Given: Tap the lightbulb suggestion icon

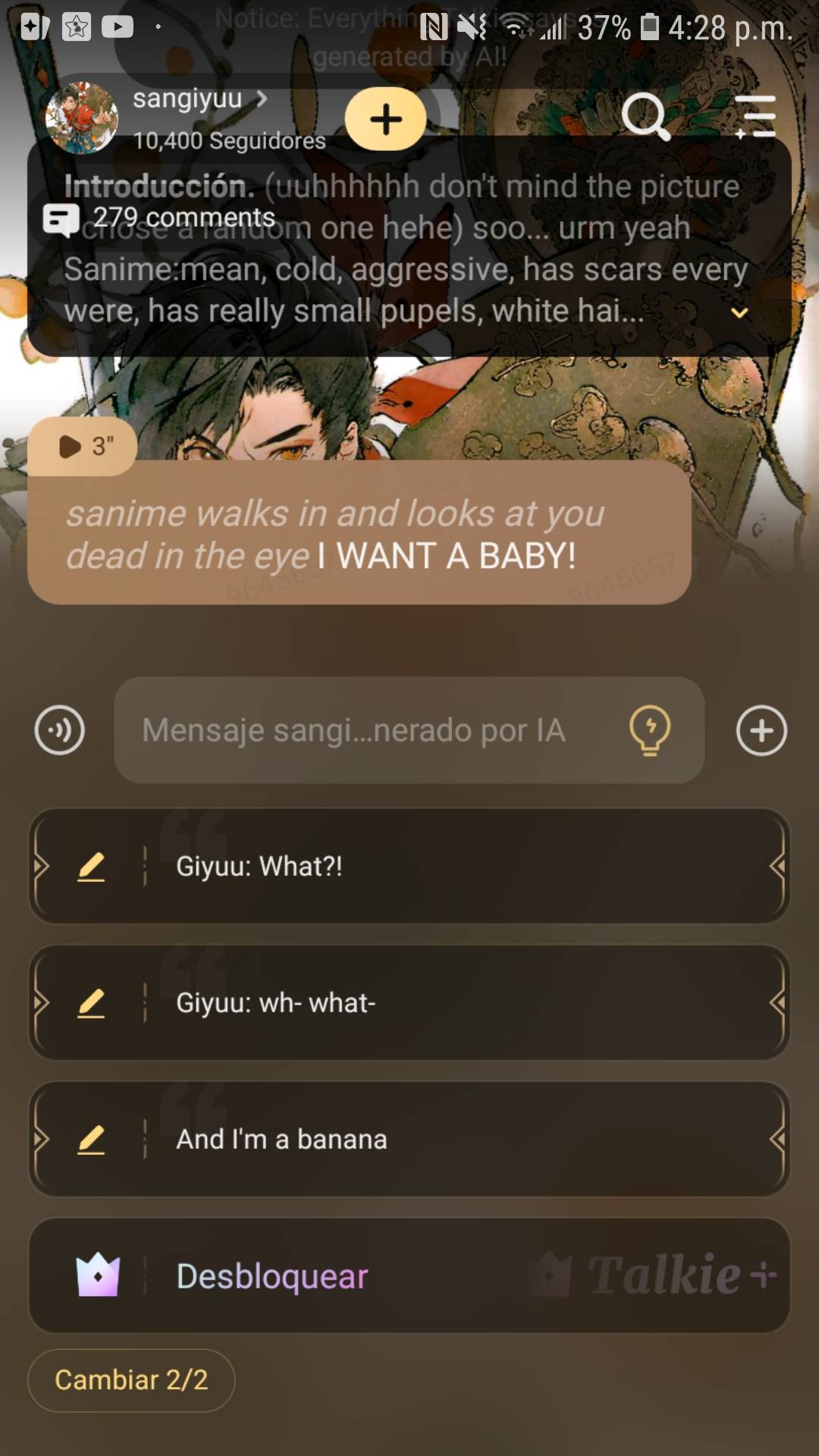Looking at the screenshot, I should 650,730.
